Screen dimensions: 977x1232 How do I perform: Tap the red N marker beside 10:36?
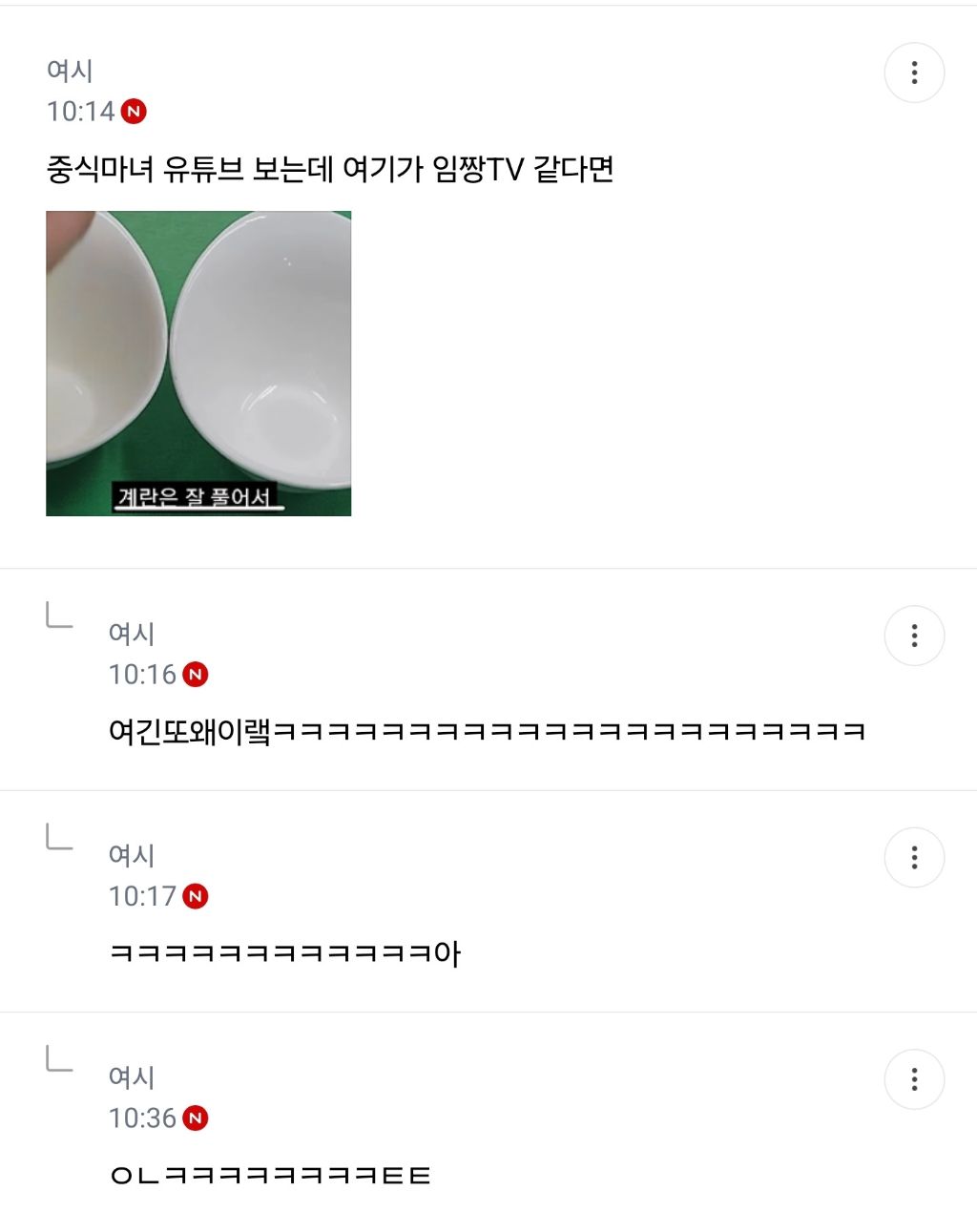point(197,1117)
